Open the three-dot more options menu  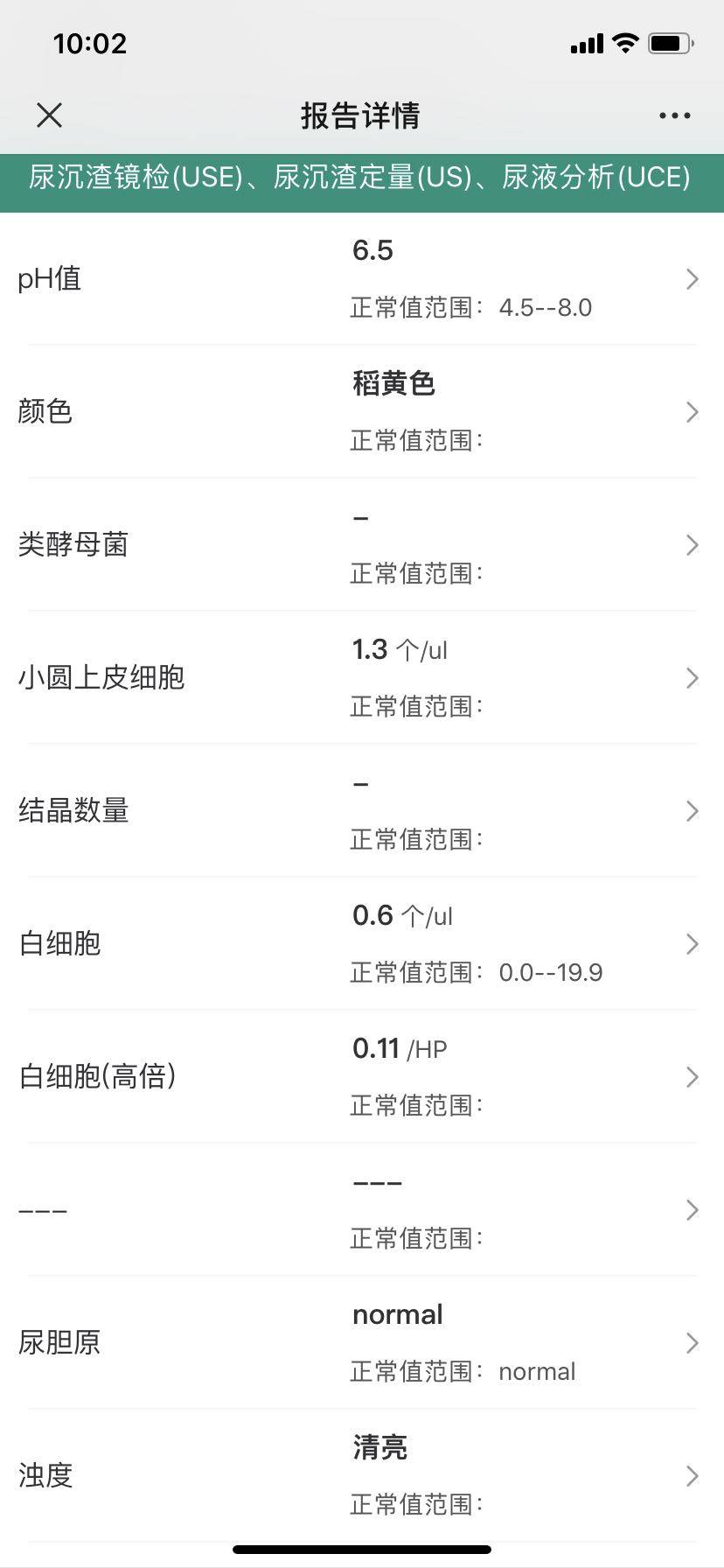[674, 115]
